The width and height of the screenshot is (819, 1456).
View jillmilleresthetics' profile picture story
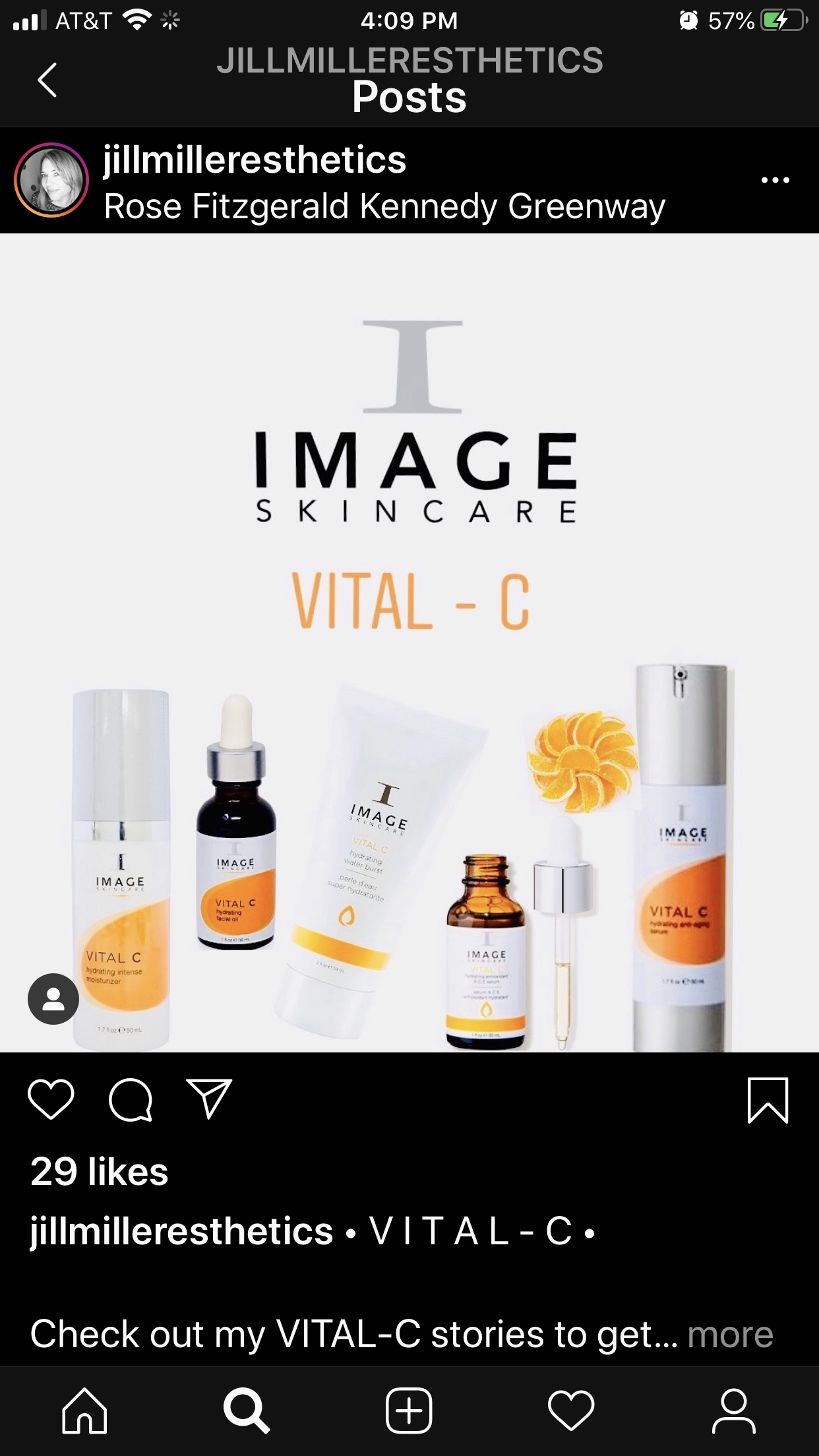[x=51, y=180]
